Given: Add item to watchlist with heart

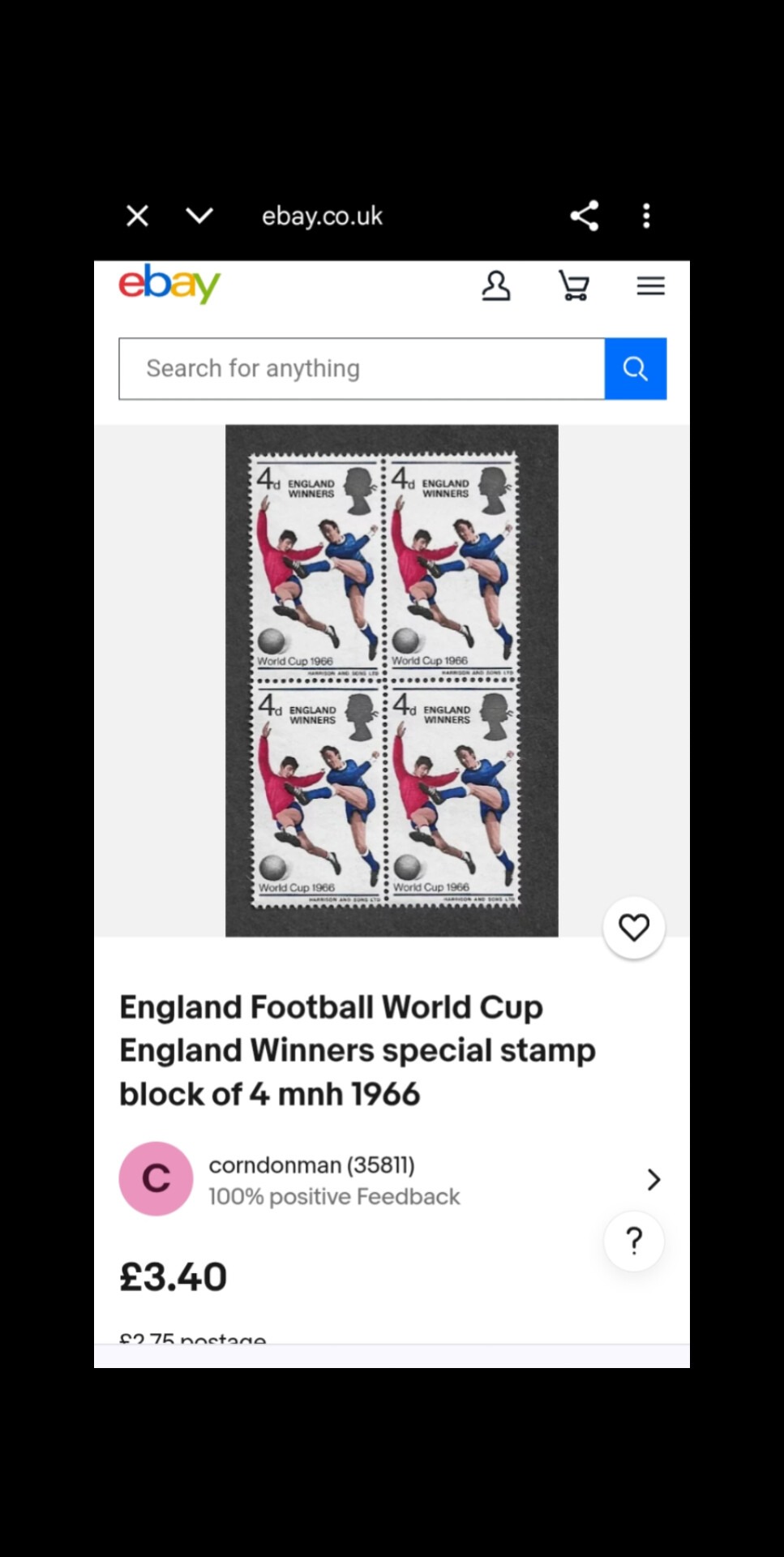Looking at the screenshot, I should (634, 928).
